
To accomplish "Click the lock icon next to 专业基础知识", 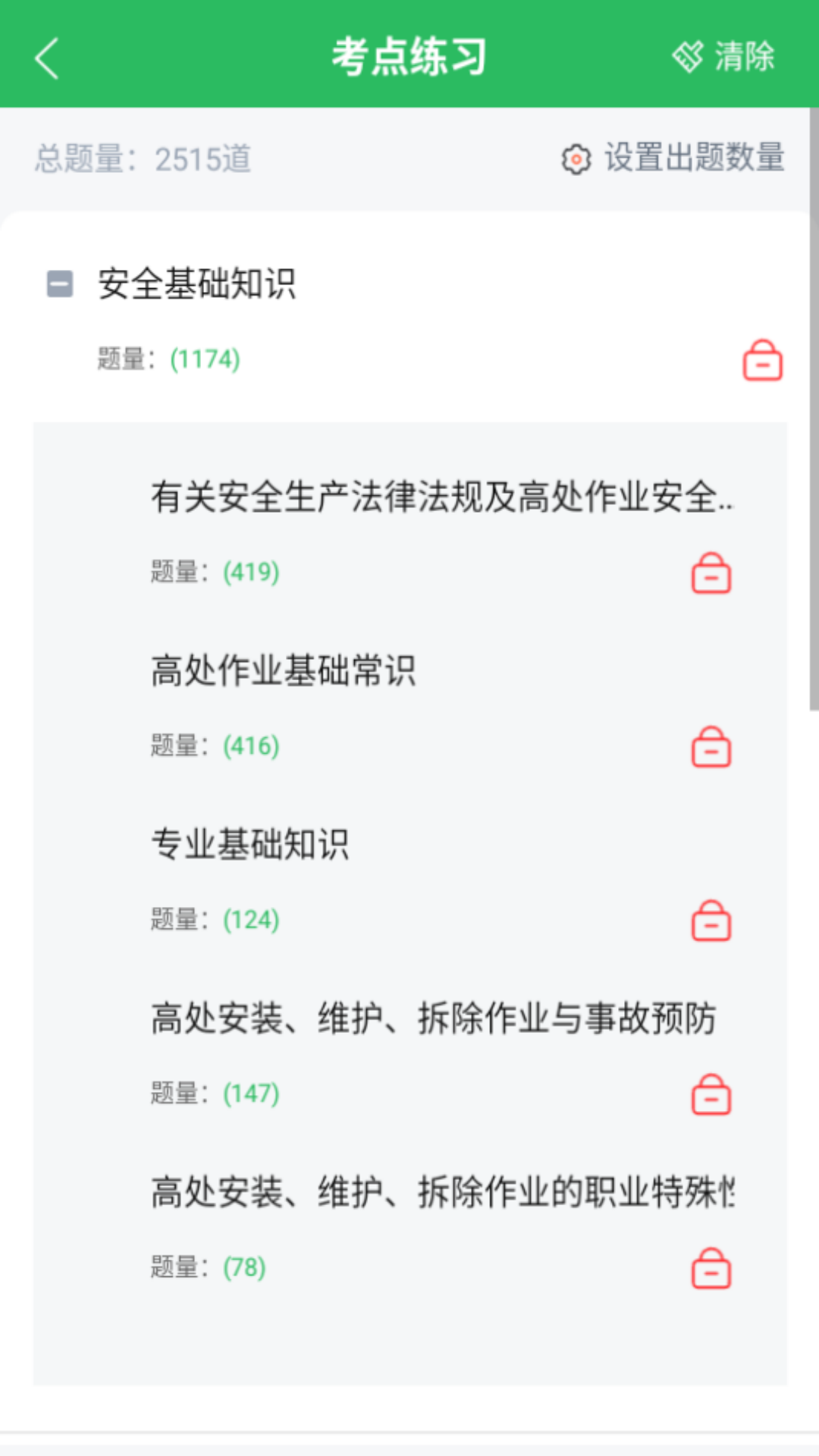I will pyautogui.click(x=711, y=922).
